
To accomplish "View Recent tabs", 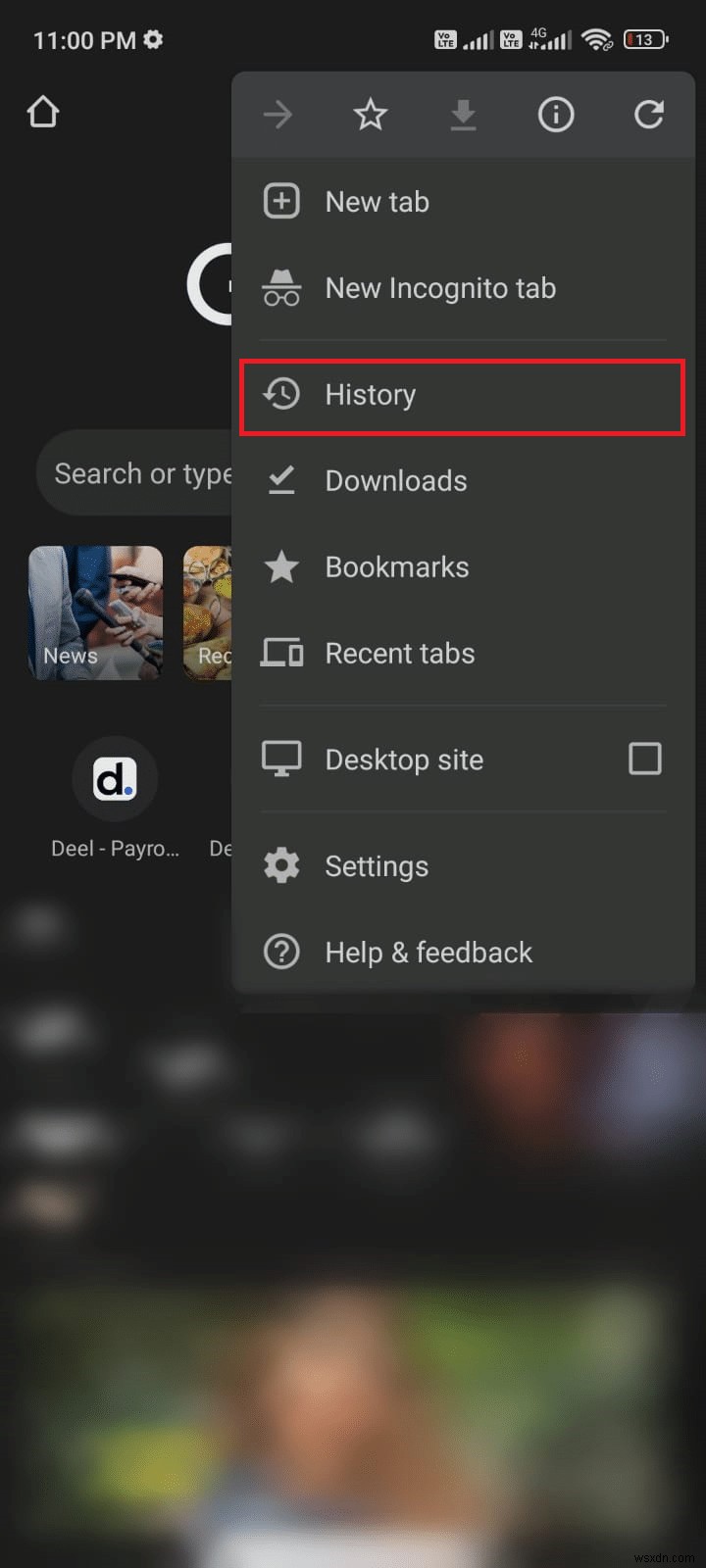I will (x=400, y=654).
